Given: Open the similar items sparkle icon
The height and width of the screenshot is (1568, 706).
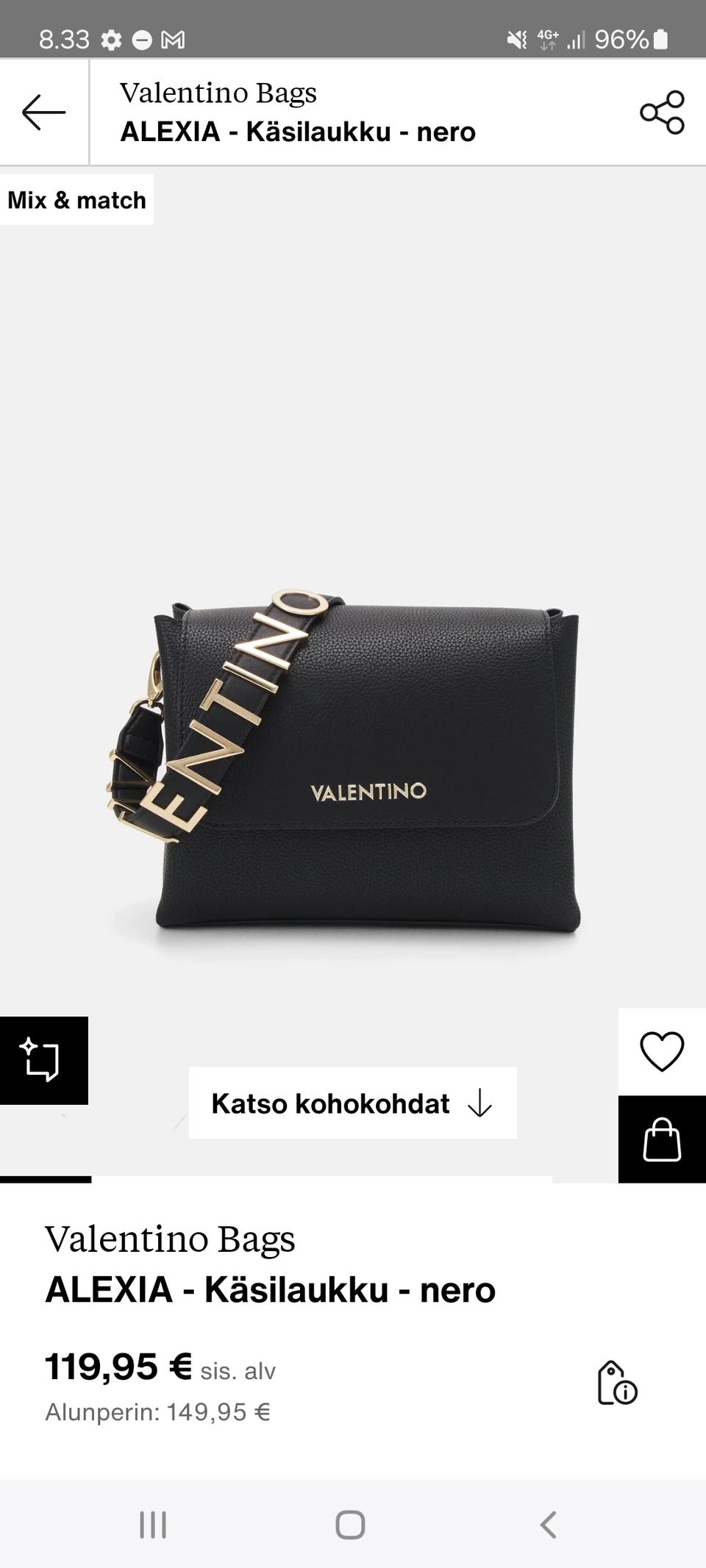Looking at the screenshot, I should click(x=44, y=1060).
